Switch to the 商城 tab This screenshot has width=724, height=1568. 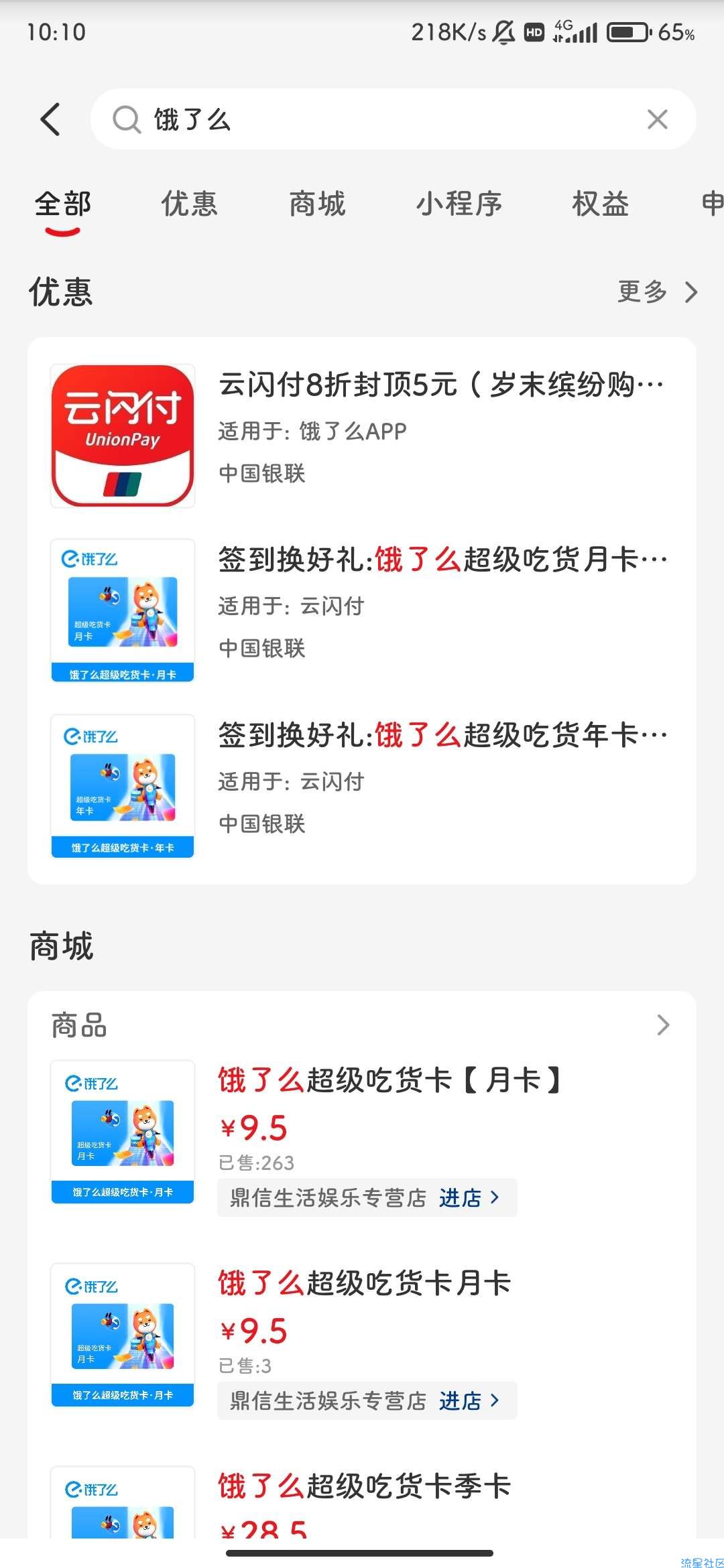click(317, 204)
